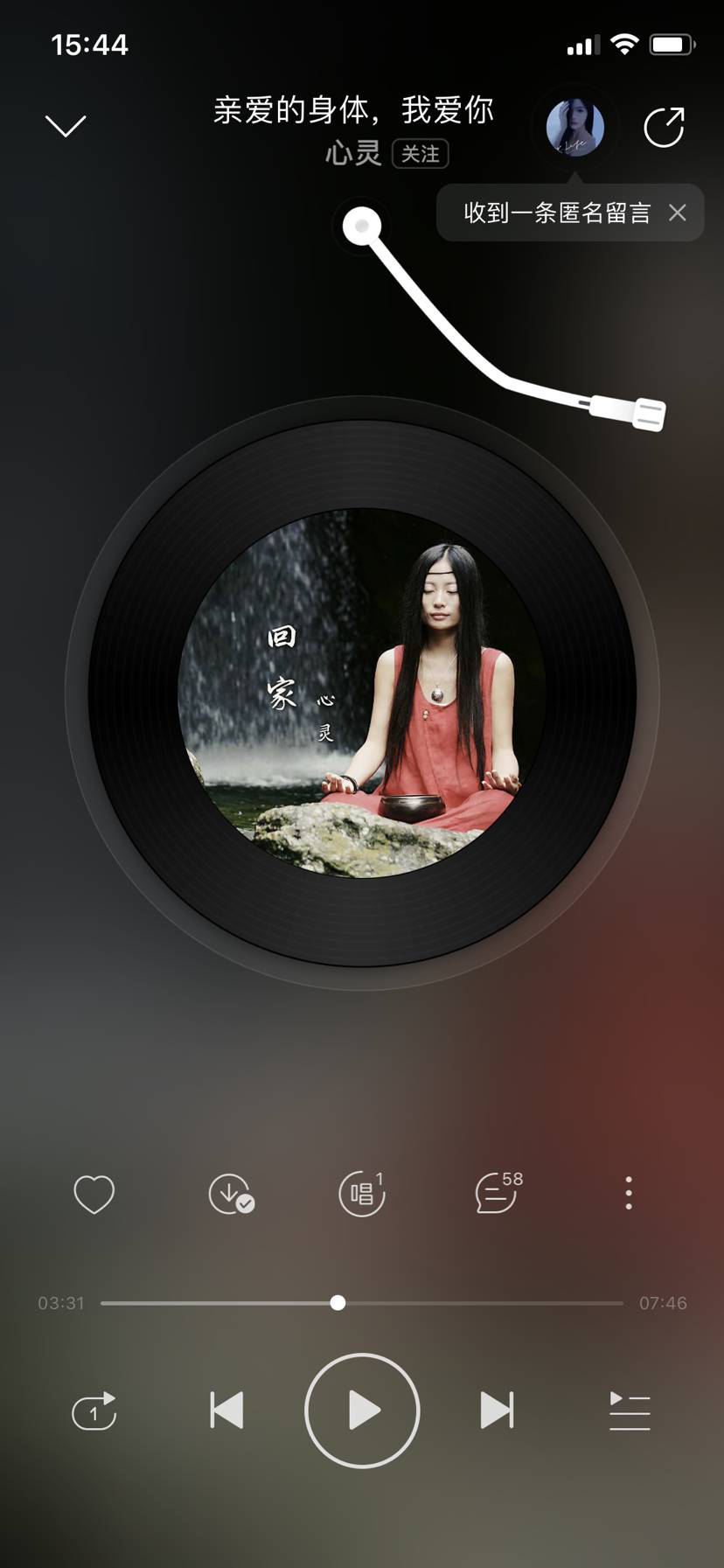Change the single-loop repeat mode
The height and width of the screenshot is (1568, 724).
94,1411
